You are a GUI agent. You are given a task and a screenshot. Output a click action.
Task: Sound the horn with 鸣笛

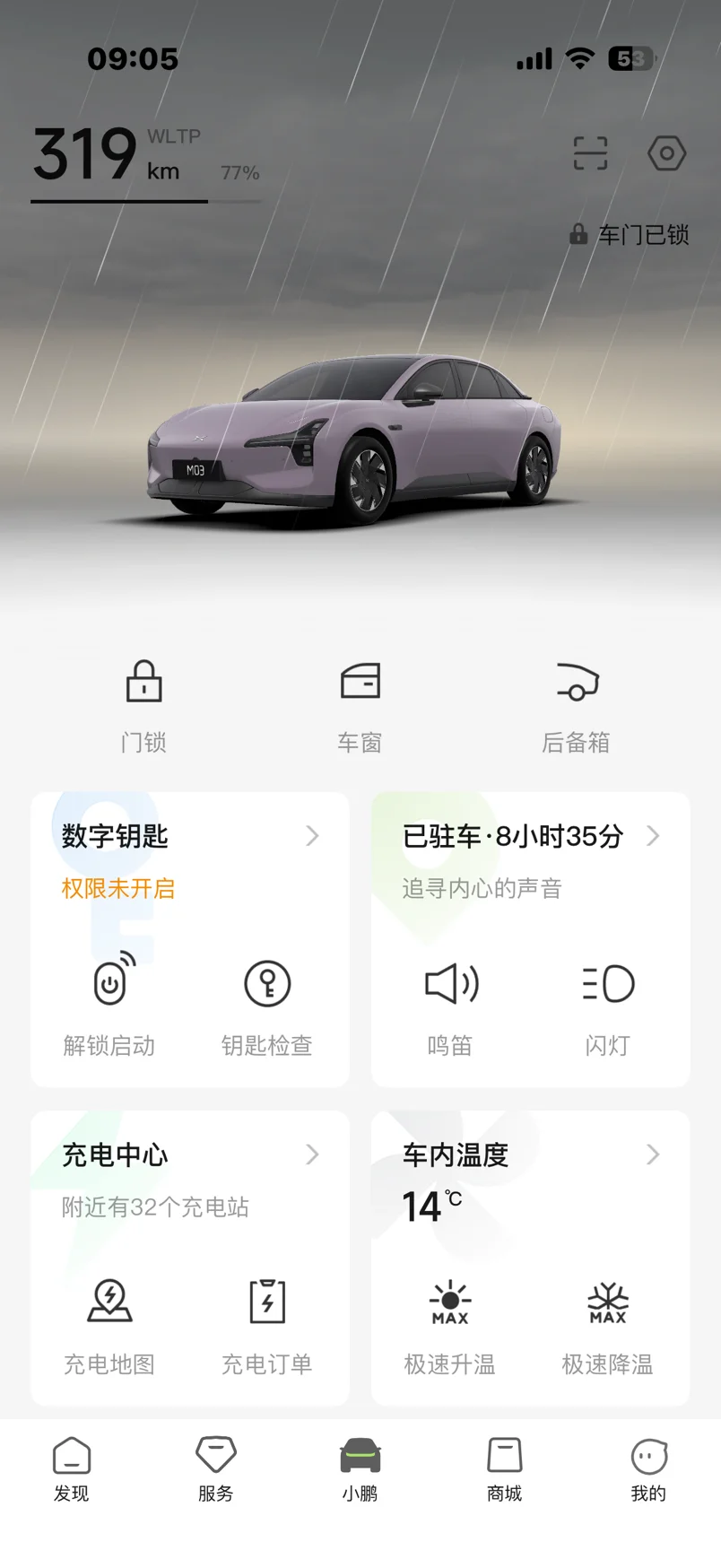(x=450, y=1003)
